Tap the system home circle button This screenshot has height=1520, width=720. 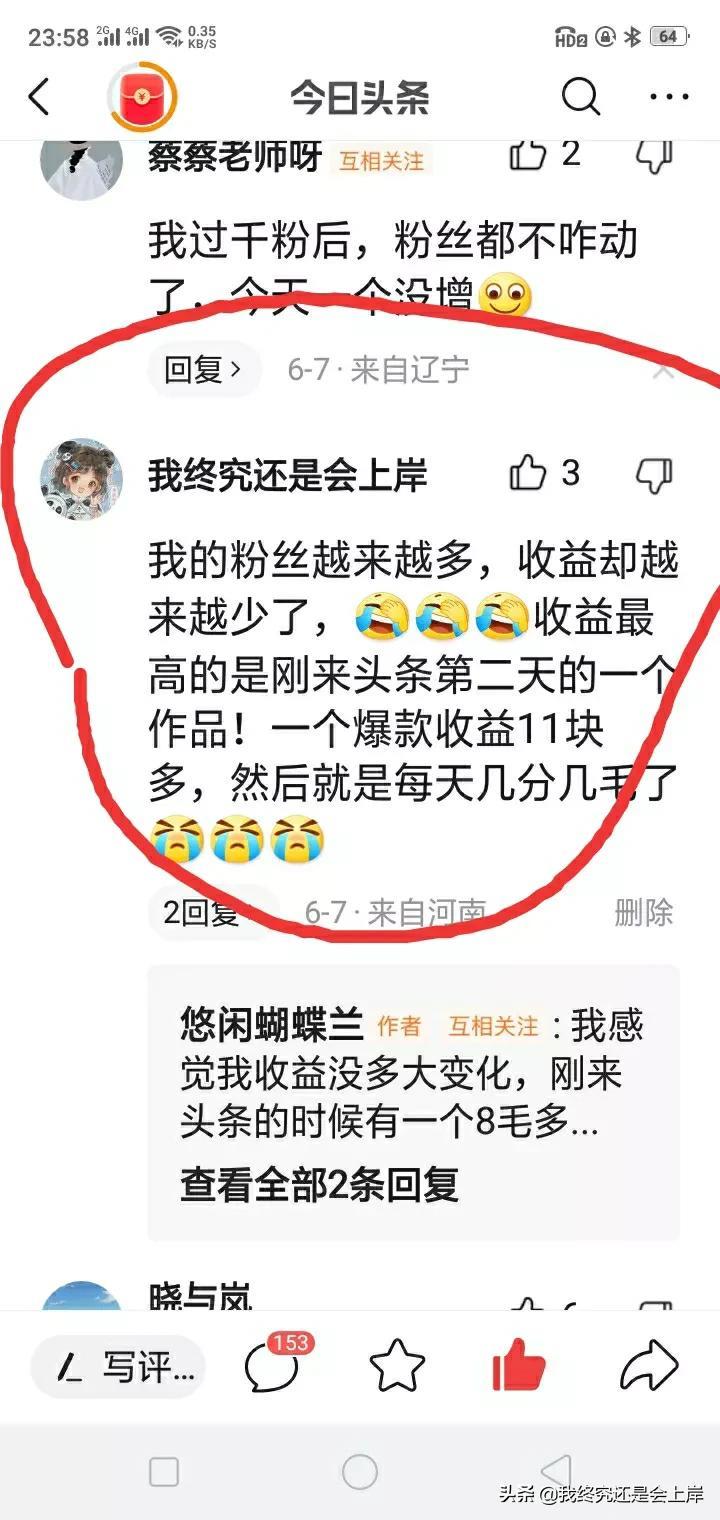pyautogui.click(x=359, y=1471)
